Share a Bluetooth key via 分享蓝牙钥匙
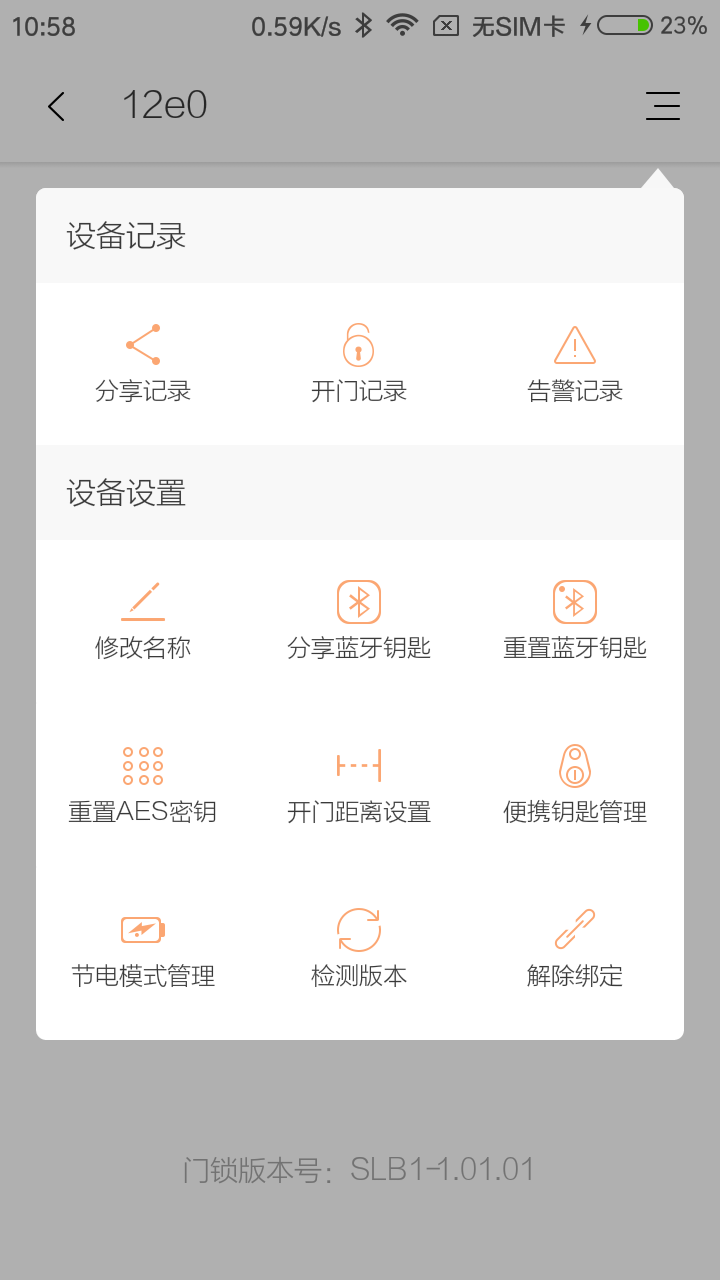 tap(359, 620)
